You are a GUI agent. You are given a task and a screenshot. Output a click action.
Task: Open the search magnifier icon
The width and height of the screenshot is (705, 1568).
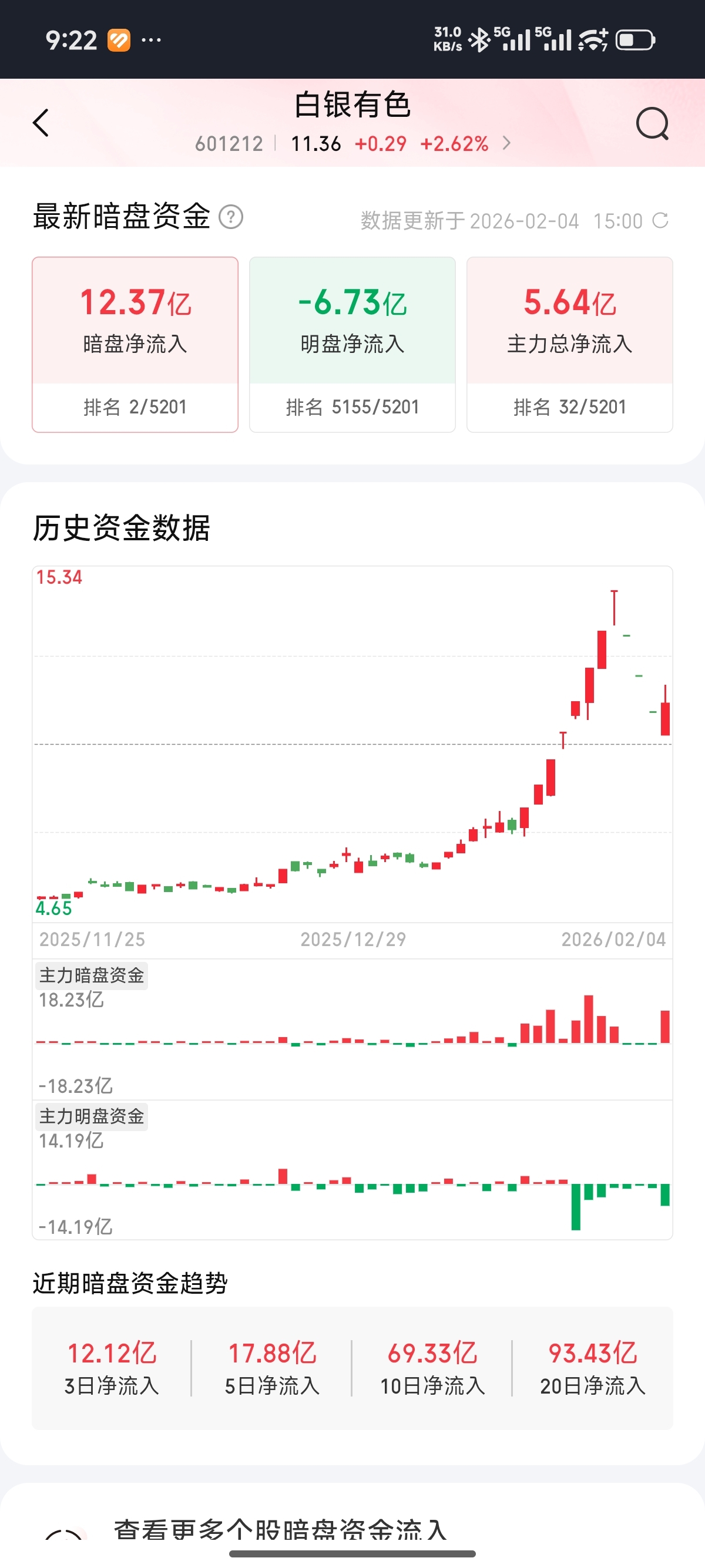(x=652, y=123)
